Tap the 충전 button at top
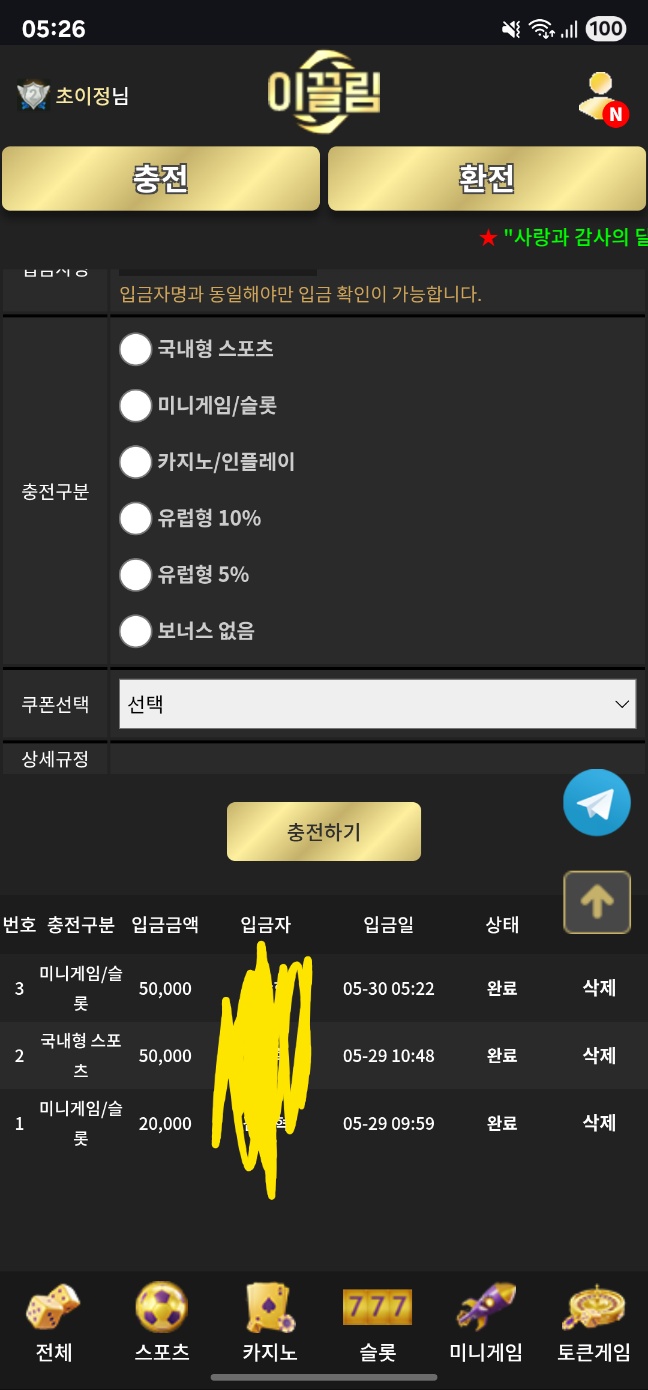Image resolution: width=648 pixels, height=1390 pixels. [161, 179]
